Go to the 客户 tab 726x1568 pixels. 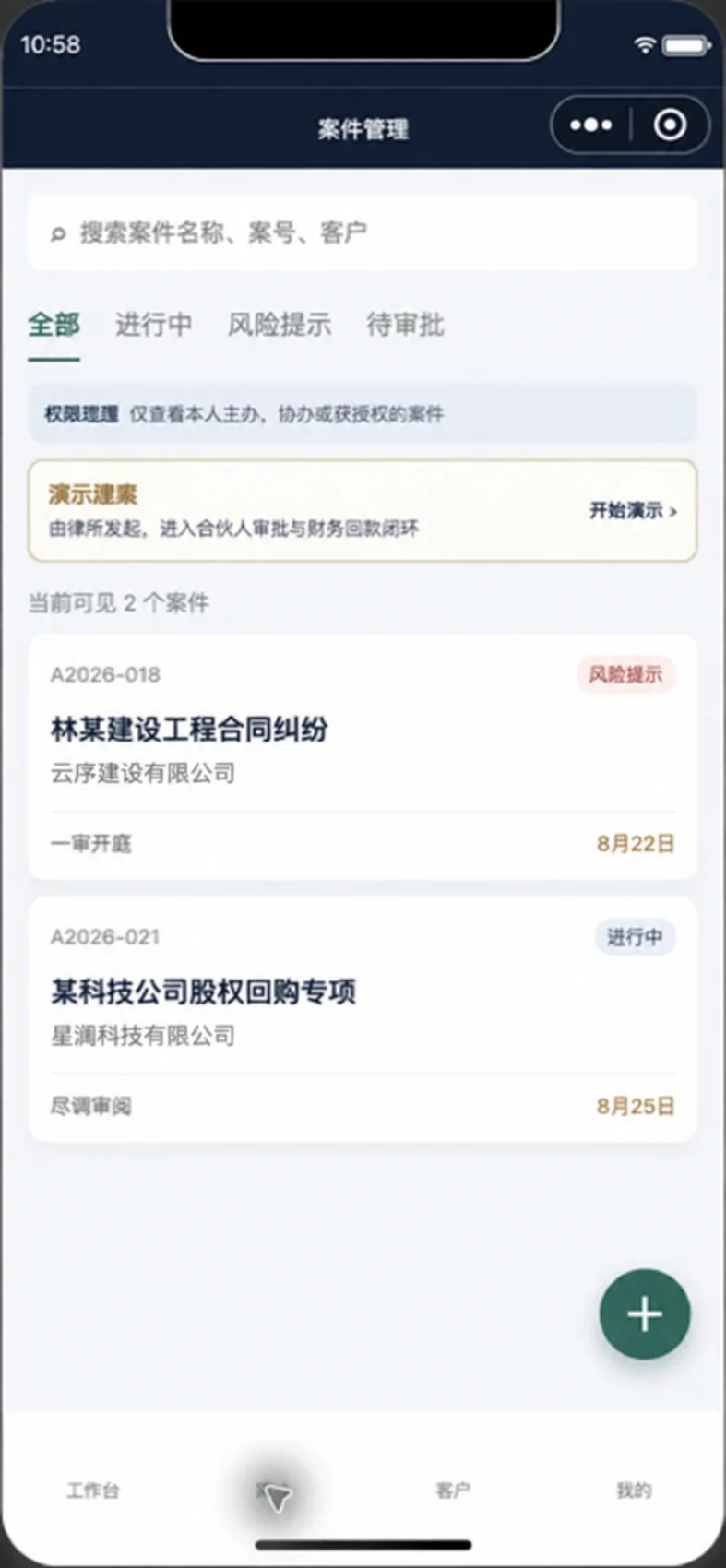pos(452,1490)
